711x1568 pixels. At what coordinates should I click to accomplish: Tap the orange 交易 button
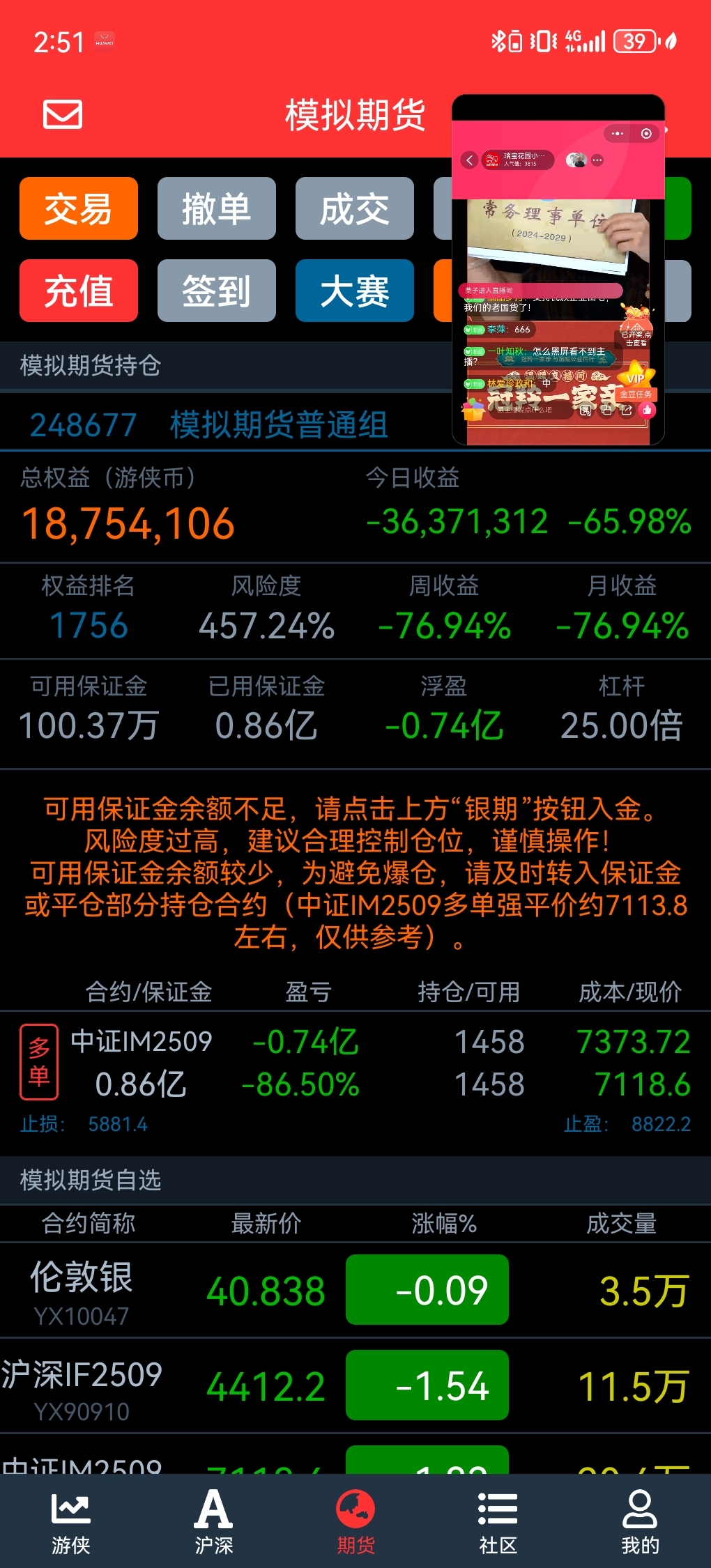point(79,208)
